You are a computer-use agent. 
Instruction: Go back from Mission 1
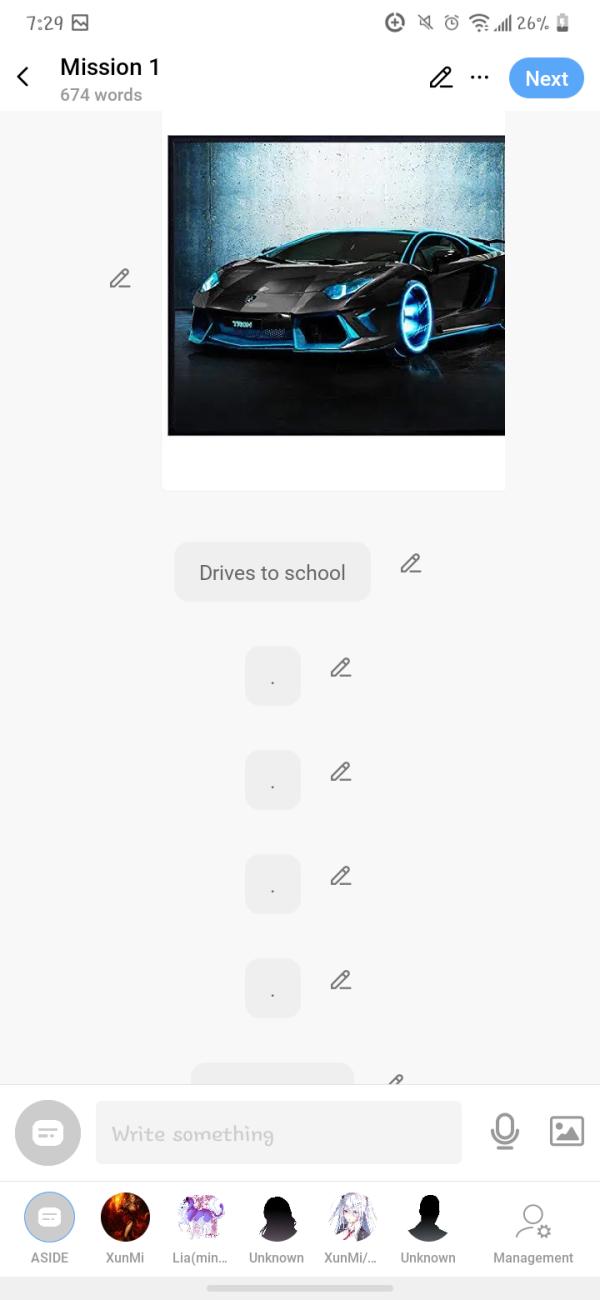tap(23, 78)
